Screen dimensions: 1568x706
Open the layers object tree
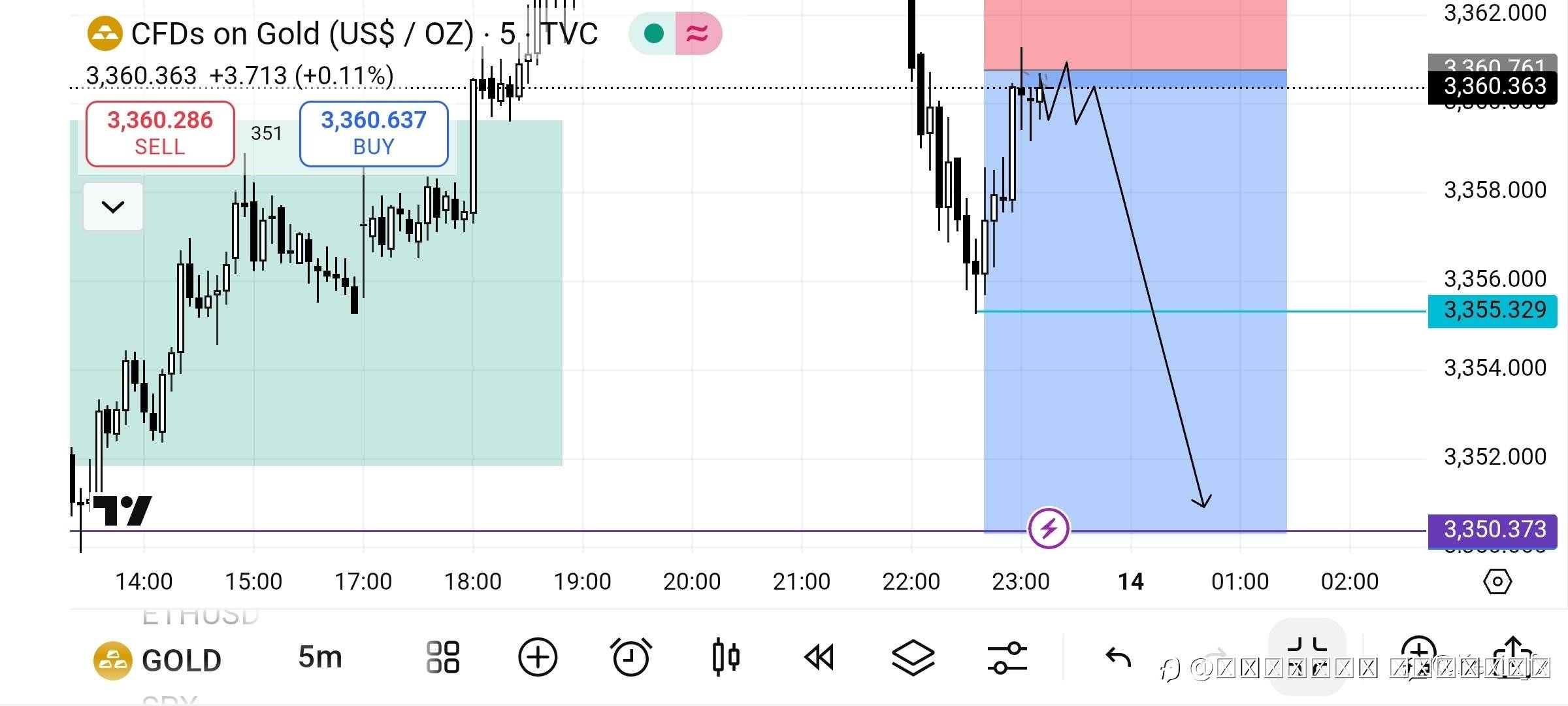(913, 658)
